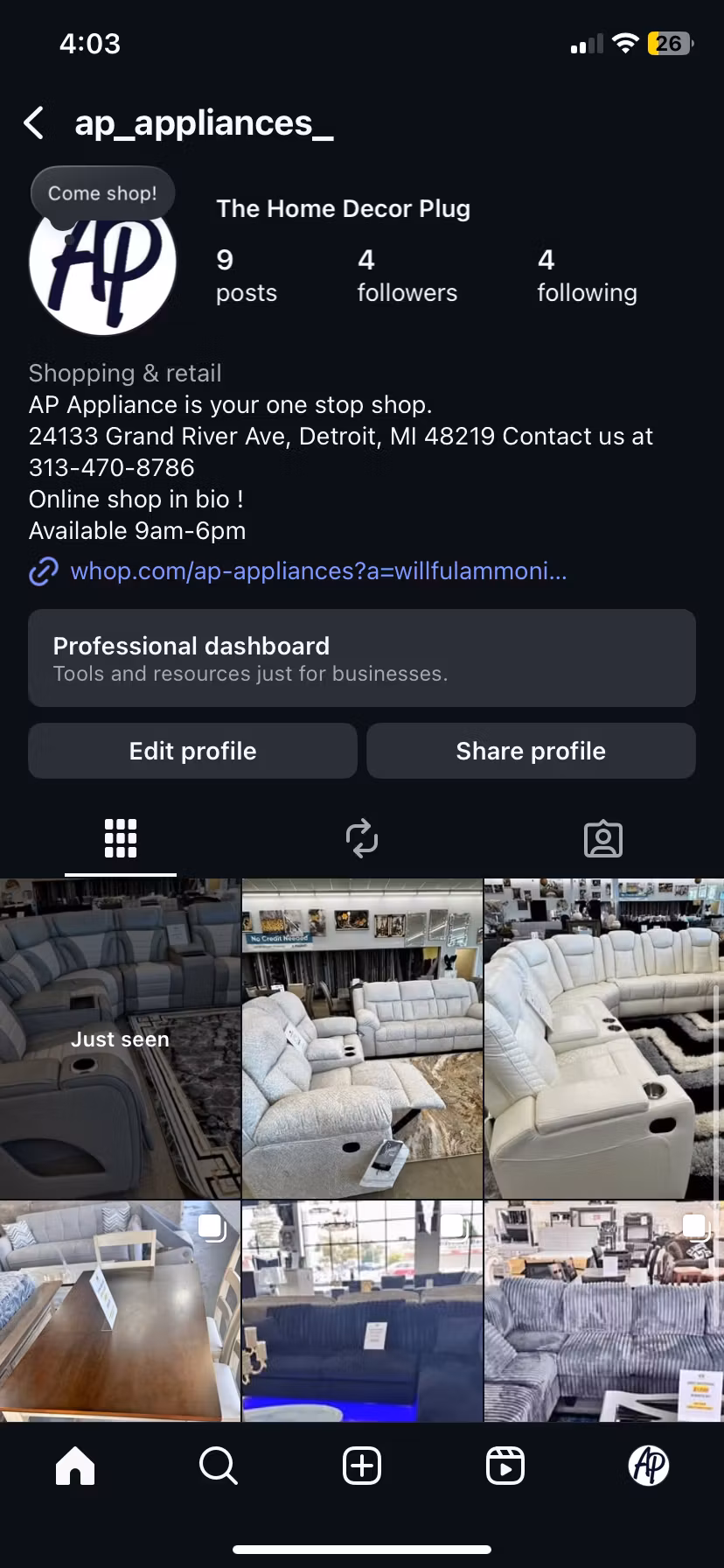Go to the Home feed tab
This screenshot has height=1568, width=724.
tap(75, 1465)
